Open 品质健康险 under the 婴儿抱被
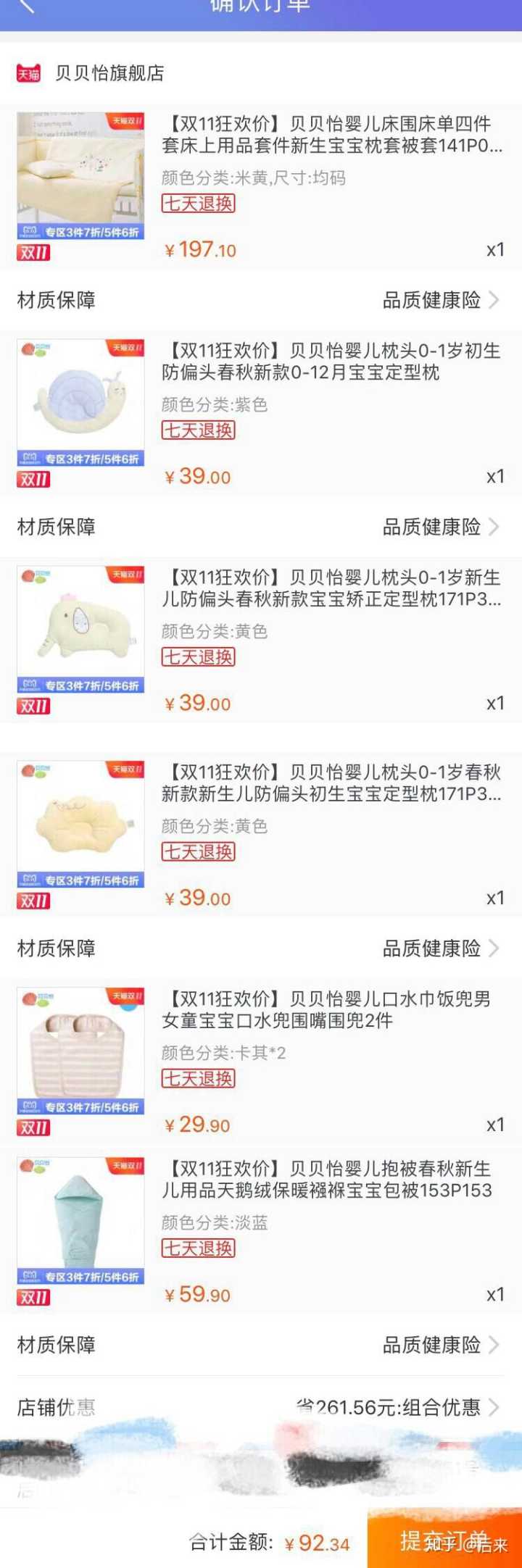The width and height of the screenshot is (522, 1568). (440, 1345)
